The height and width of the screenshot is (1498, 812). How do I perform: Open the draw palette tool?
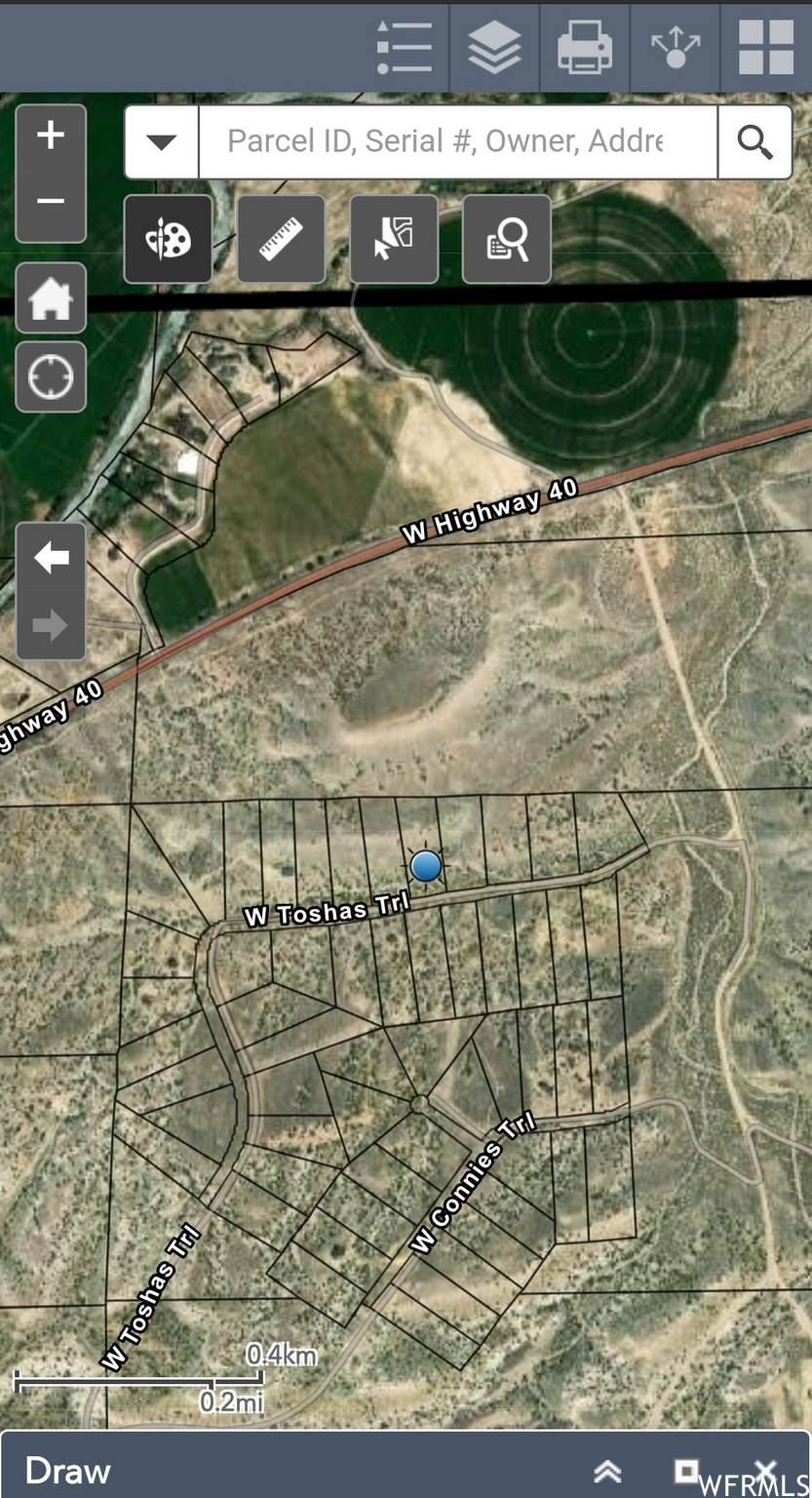click(169, 239)
